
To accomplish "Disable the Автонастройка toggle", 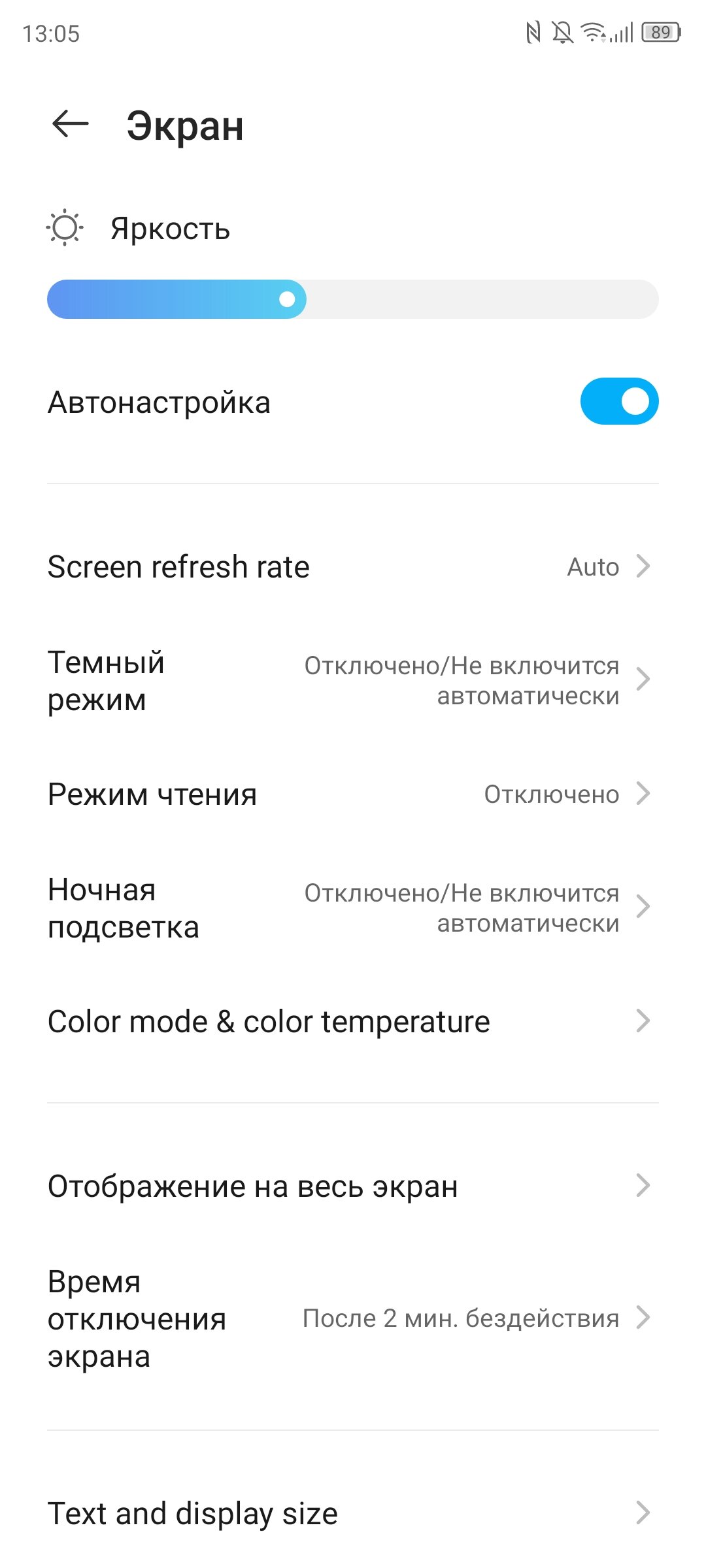I will click(x=619, y=401).
